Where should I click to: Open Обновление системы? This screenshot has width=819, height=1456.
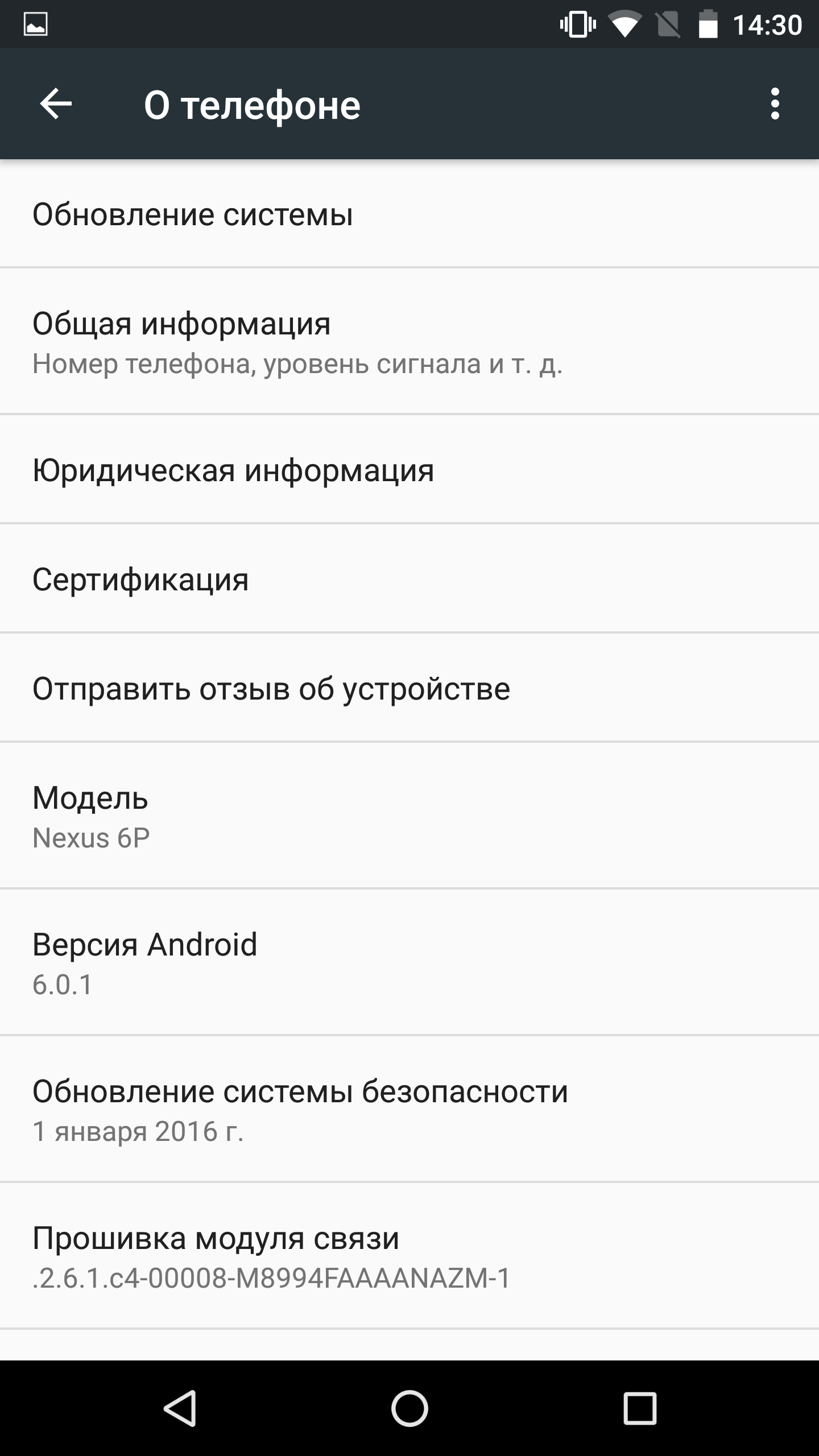409,214
